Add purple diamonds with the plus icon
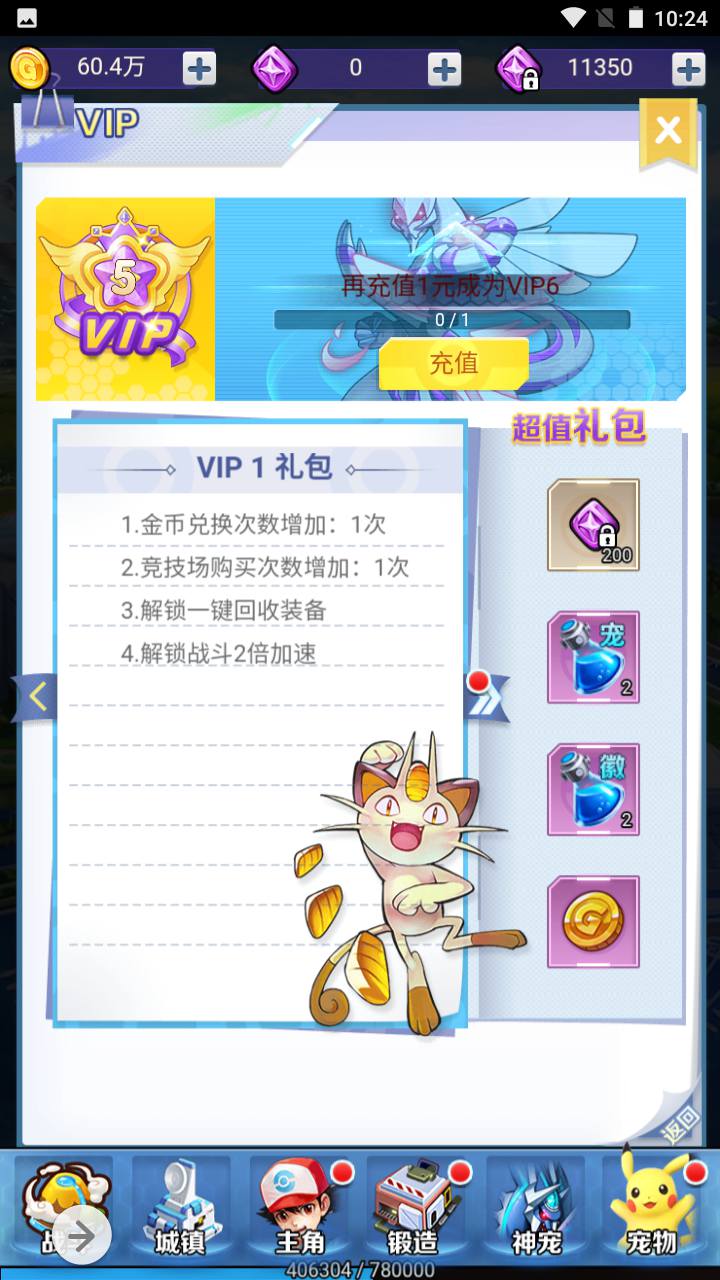 [444, 68]
